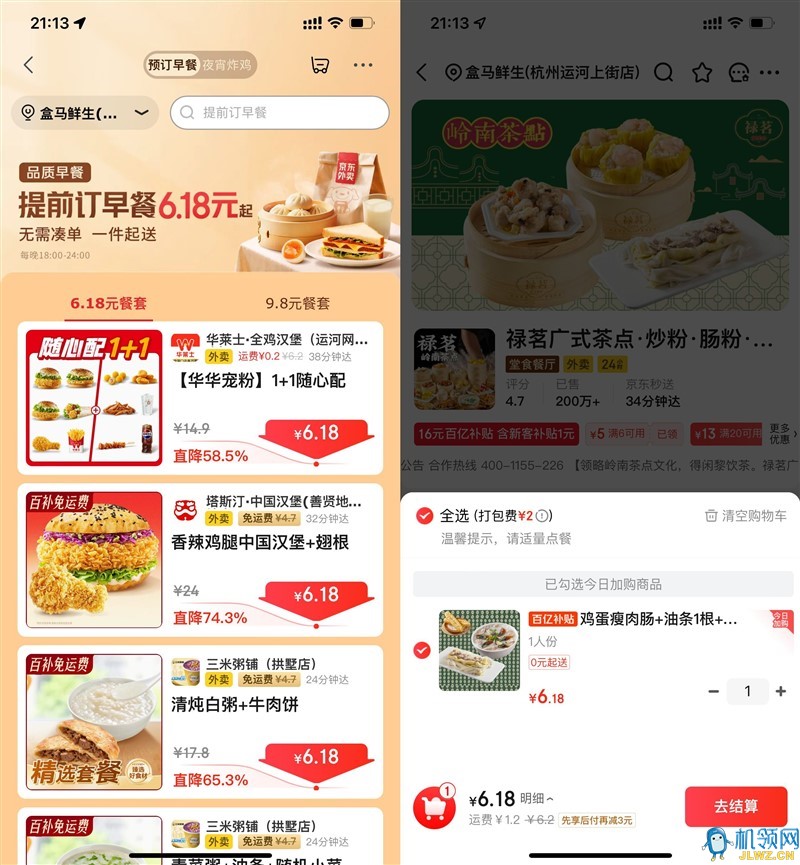
Task: Tap the 提前订早餐 search box
Action: [279, 113]
